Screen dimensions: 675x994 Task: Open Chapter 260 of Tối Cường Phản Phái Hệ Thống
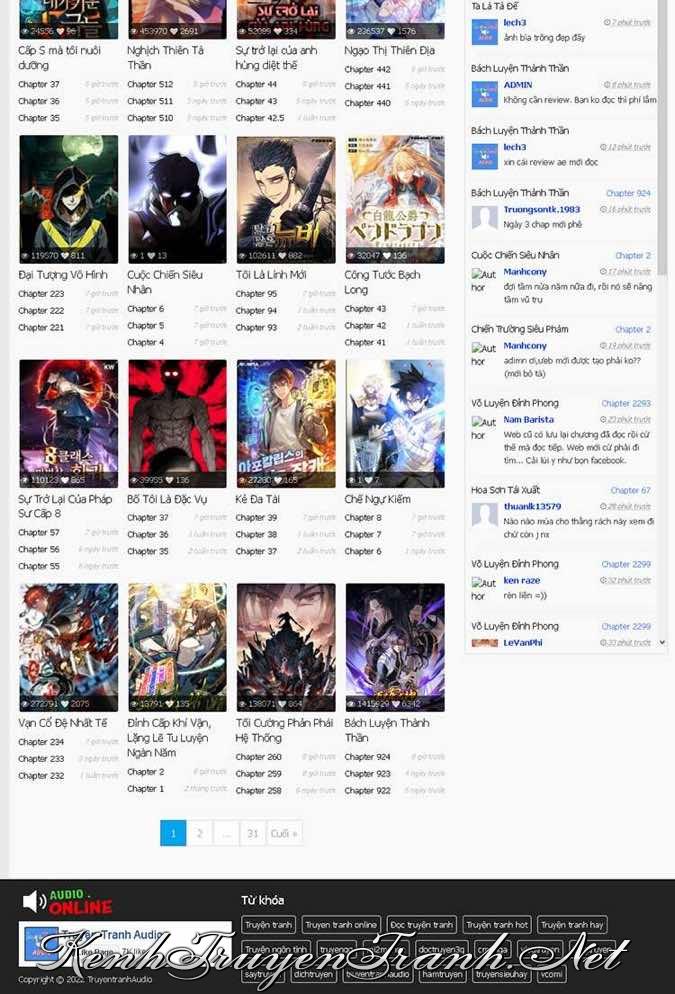(258, 757)
